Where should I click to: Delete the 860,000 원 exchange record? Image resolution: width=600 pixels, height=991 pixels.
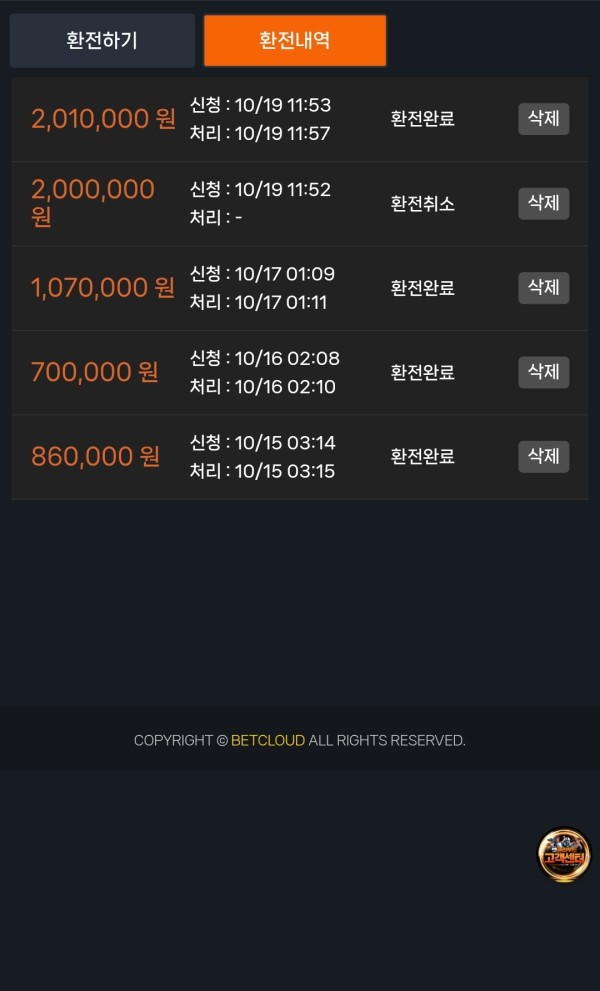click(543, 456)
